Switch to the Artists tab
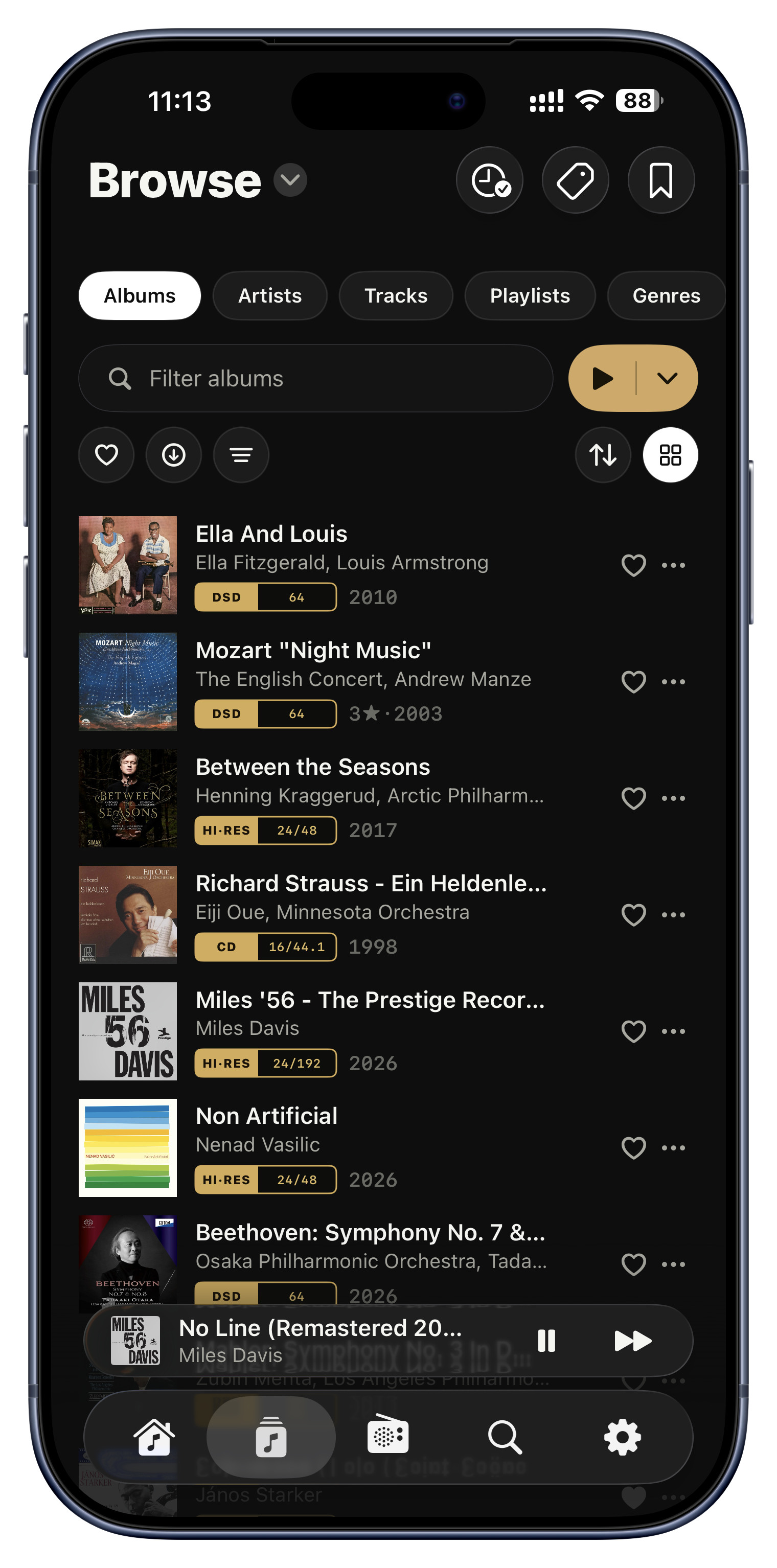The height and width of the screenshot is (1568, 777). (270, 296)
